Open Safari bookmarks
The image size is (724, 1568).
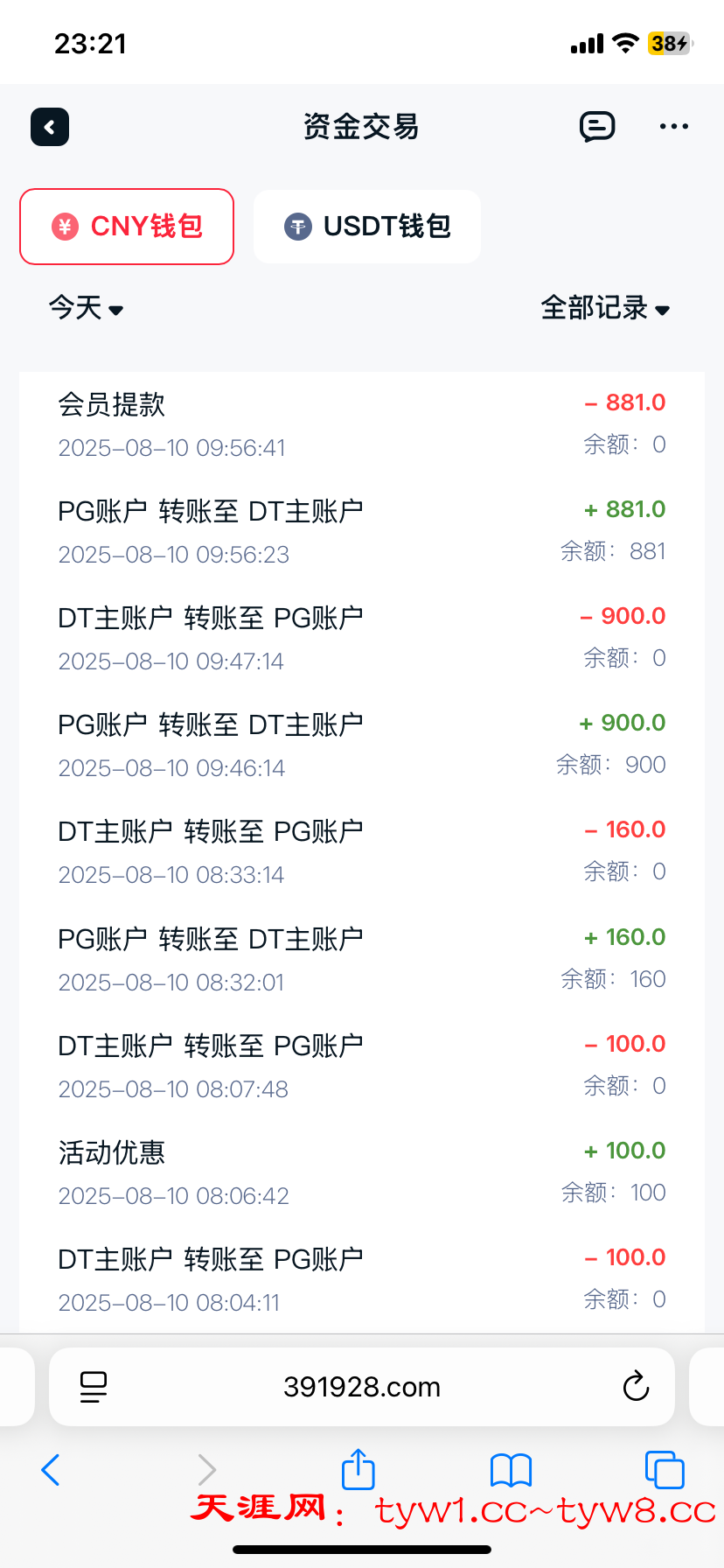pyautogui.click(x=511, y=1470)
